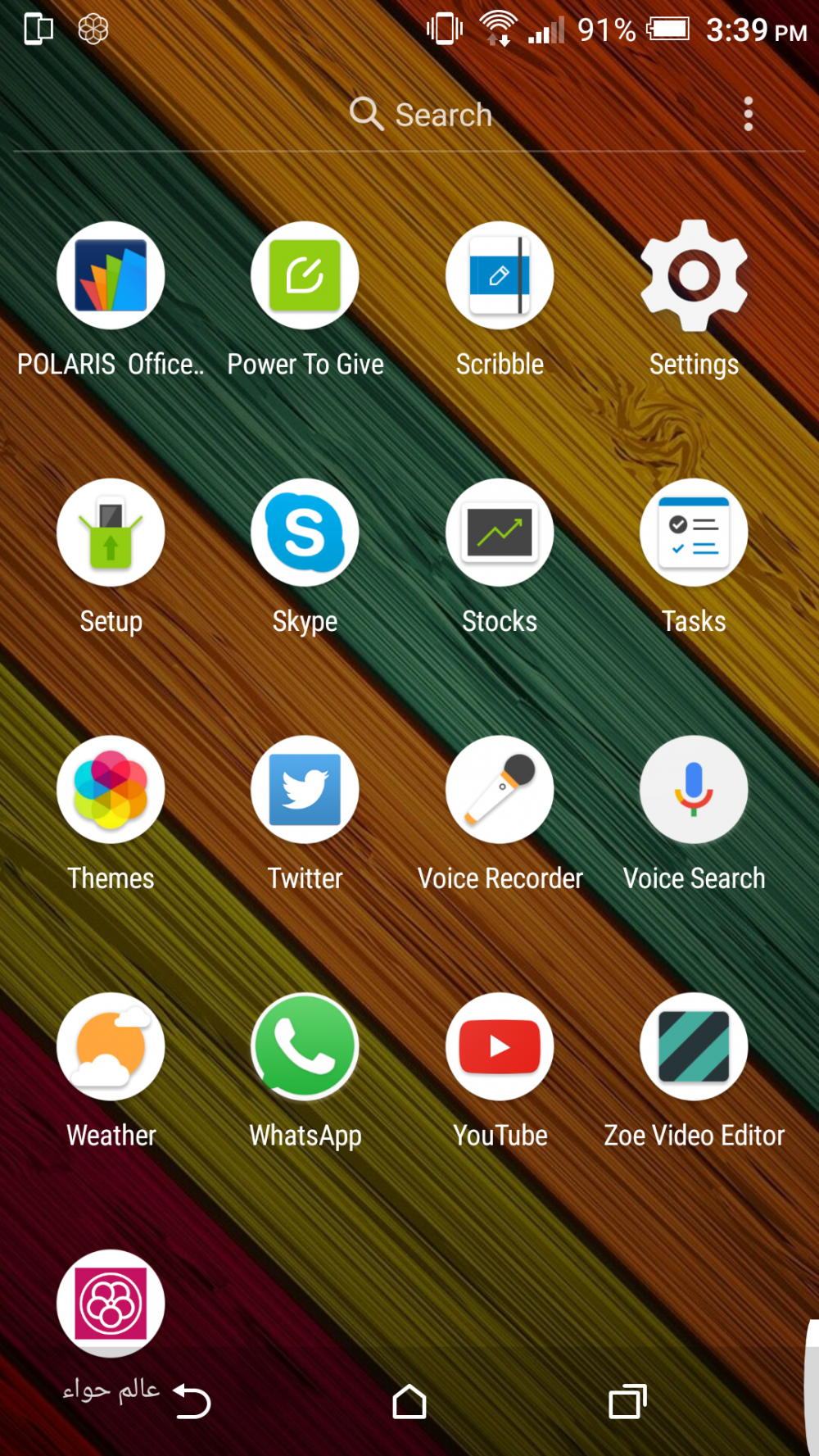
Task: Open Twitter
Action: [x=305, y=790]
